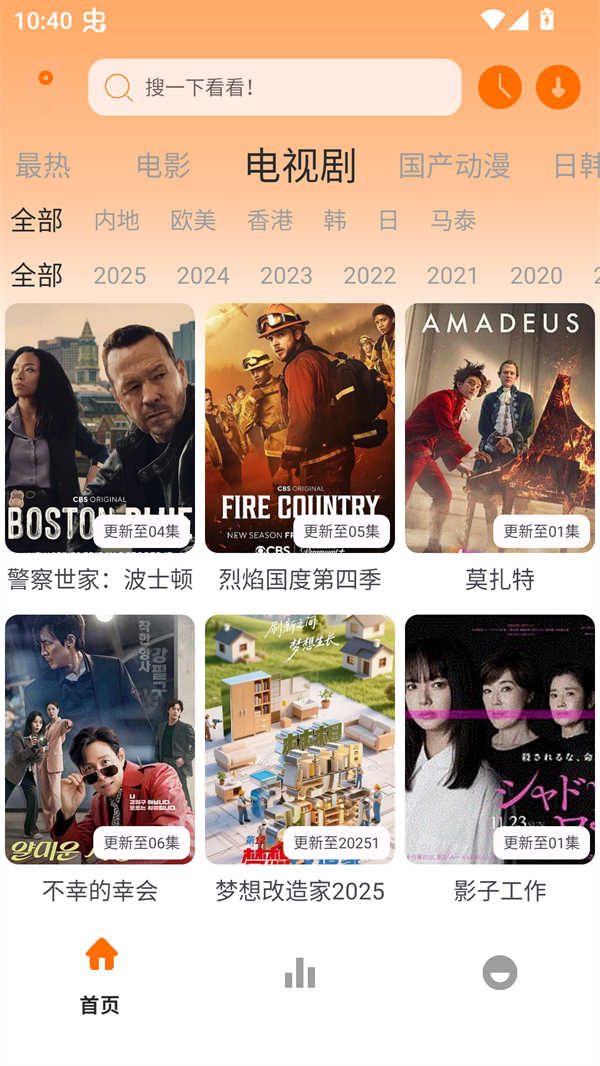600x1066 pixels.
Task: Filter by region 欧美
Action: point(193,220)
